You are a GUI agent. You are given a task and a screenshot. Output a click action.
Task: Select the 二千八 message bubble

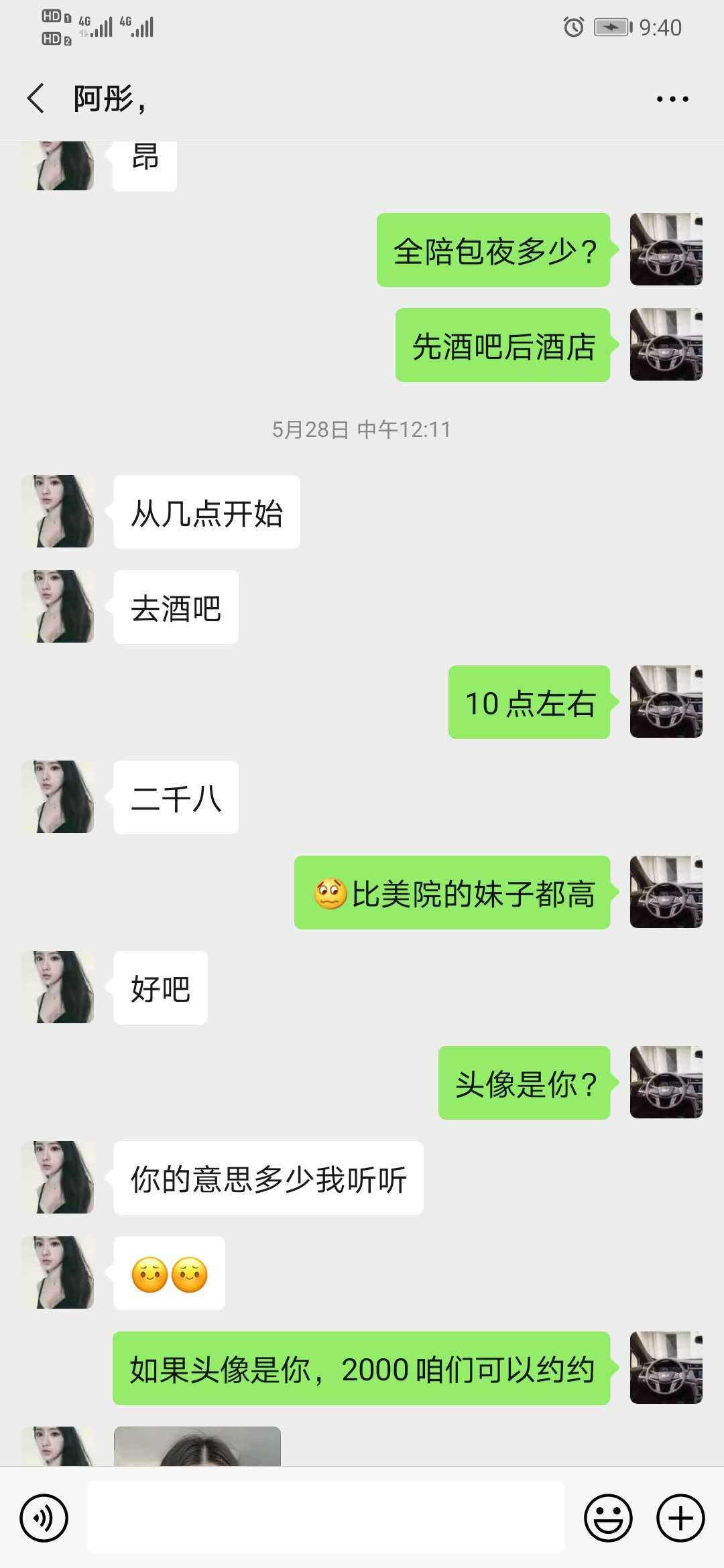coord(174,797)
